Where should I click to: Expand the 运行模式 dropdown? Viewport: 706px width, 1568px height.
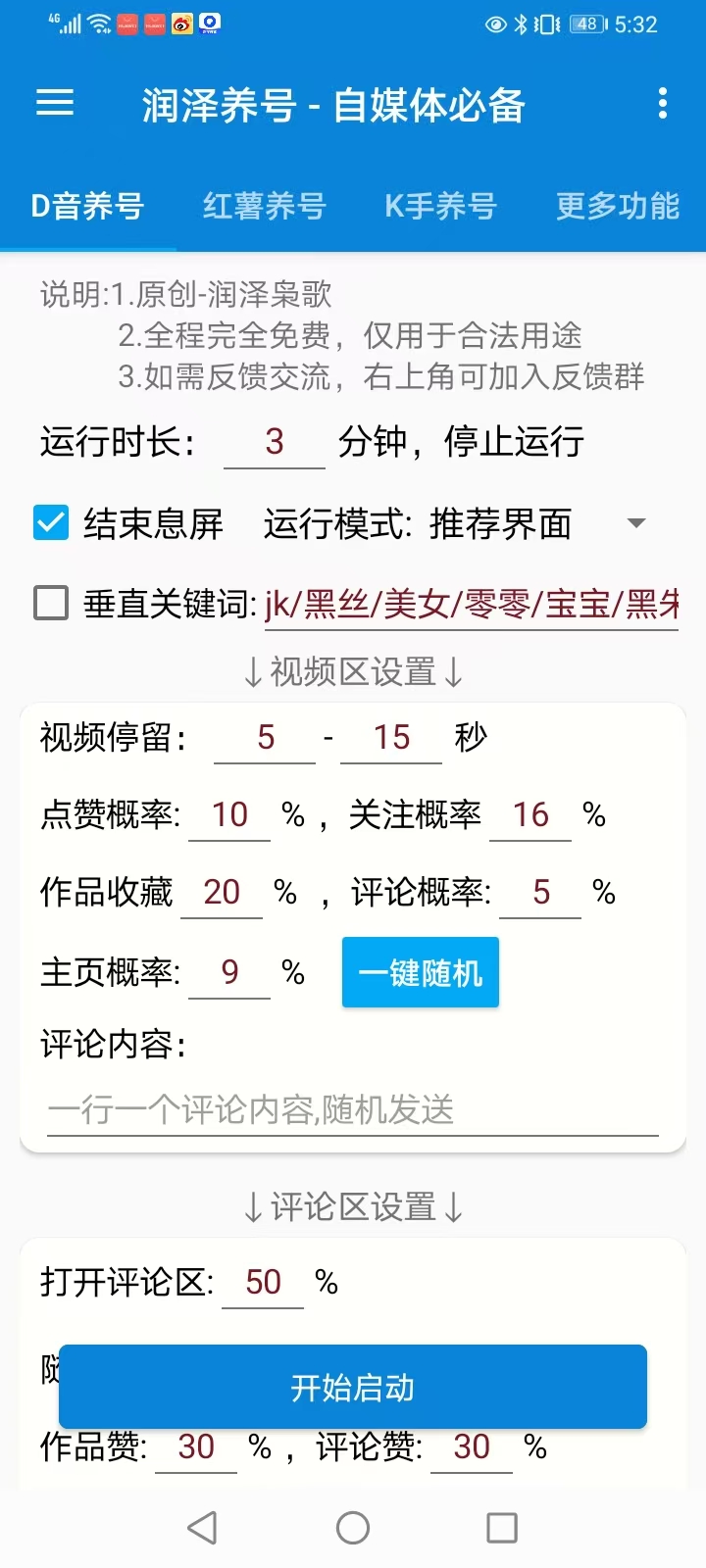[x=635, y=523]
